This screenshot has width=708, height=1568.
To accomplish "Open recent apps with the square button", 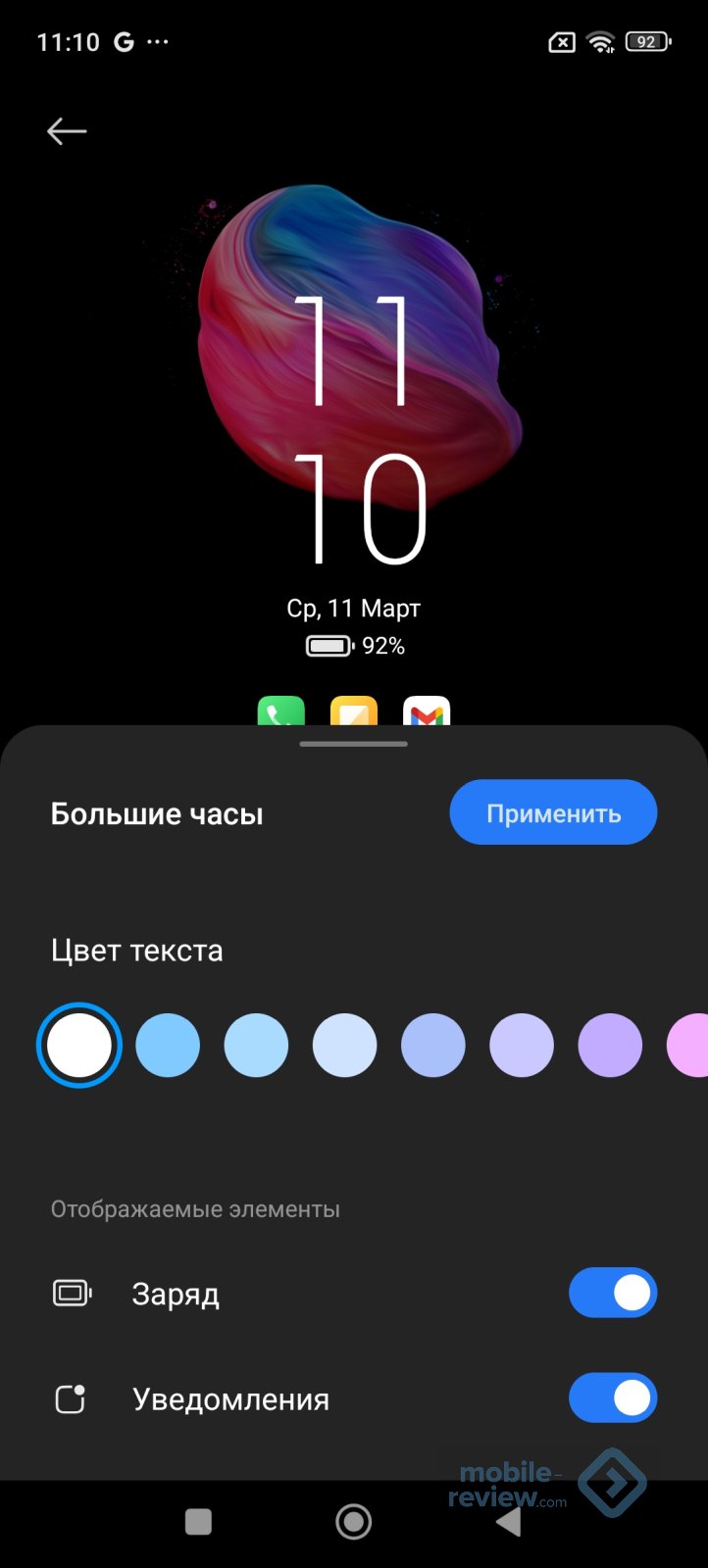I will [x=198, y=1522].
